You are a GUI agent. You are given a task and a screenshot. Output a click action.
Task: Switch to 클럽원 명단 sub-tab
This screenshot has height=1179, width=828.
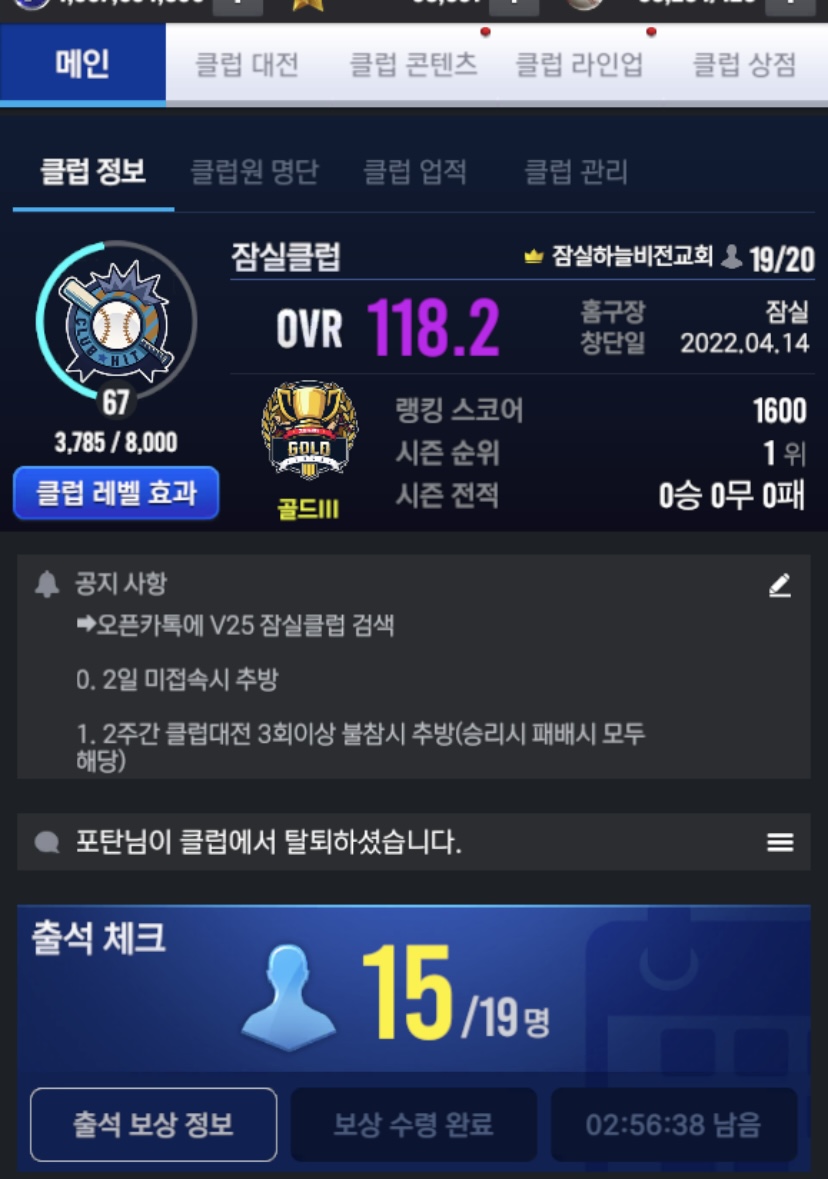254,172
